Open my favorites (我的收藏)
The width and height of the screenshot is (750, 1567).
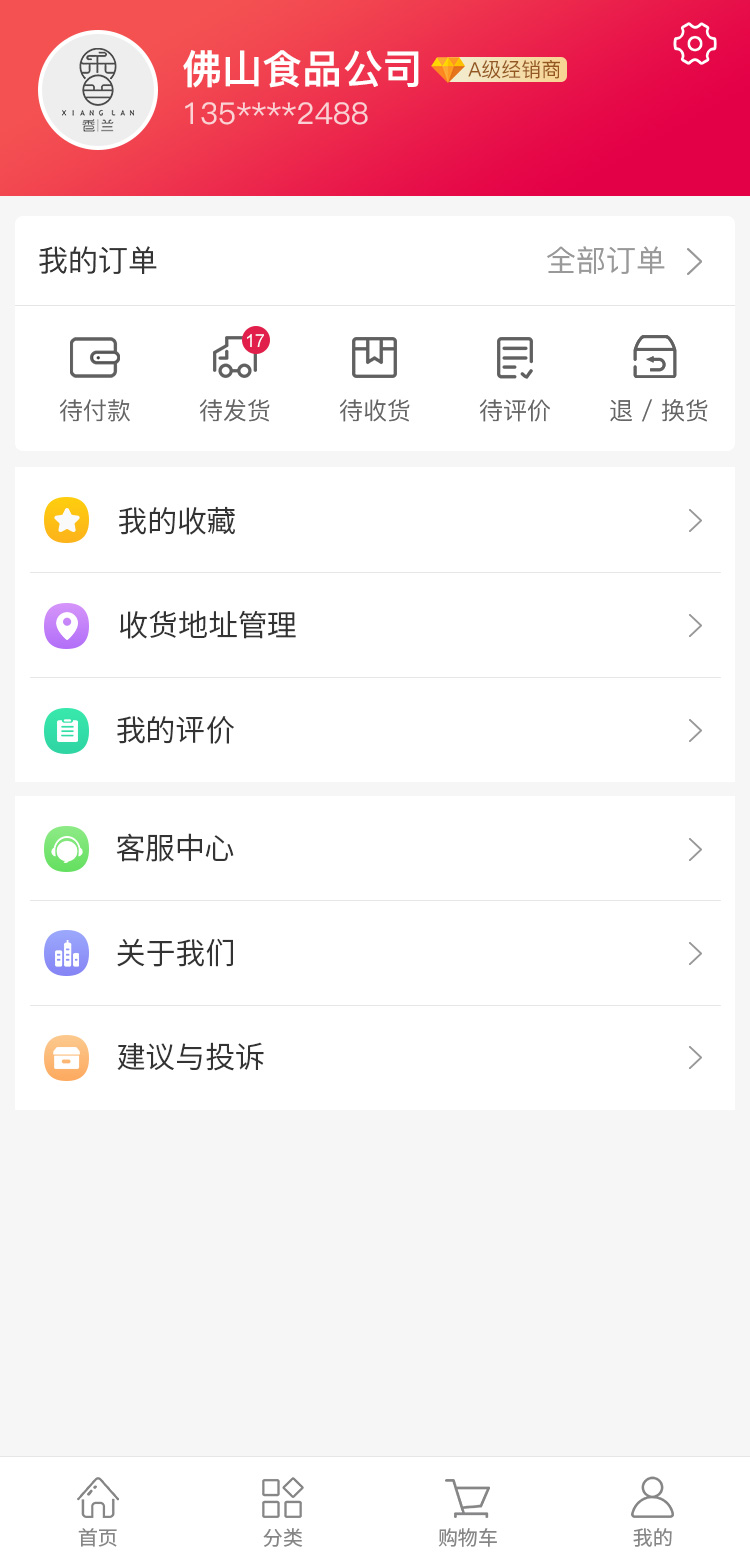pos(375,521)
